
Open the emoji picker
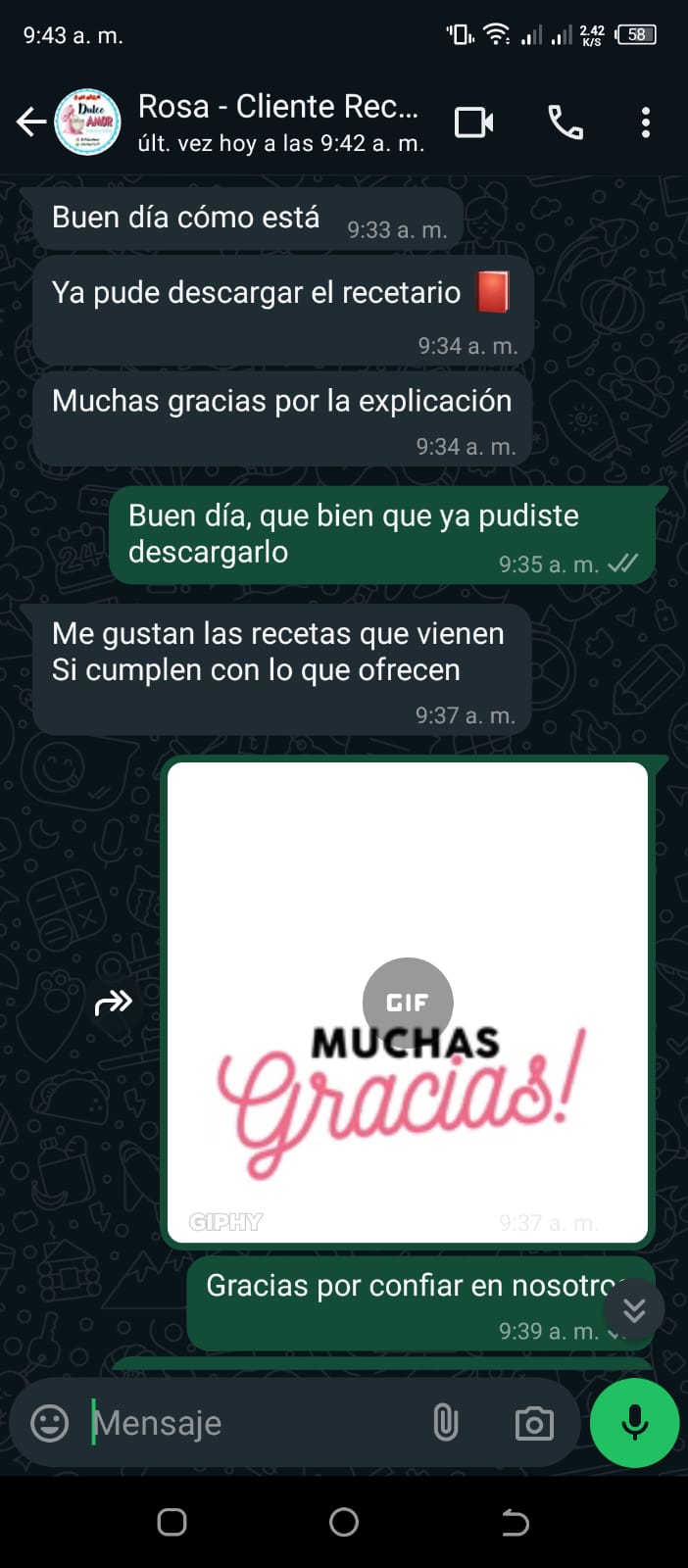[x=50, y=1423]
